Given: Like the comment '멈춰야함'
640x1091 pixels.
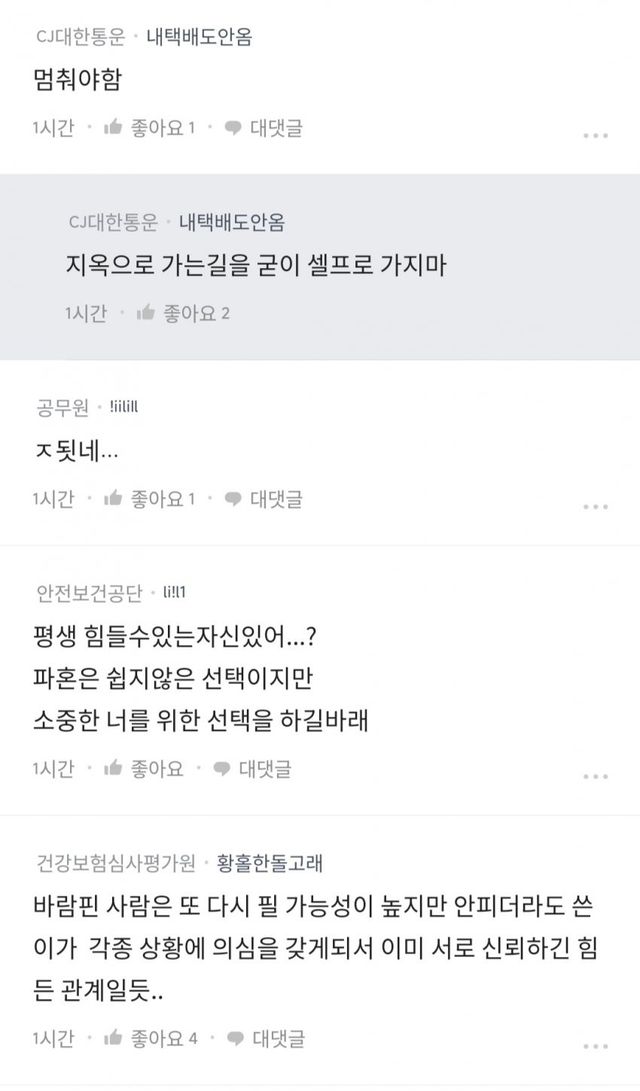Looking at the screenshot, I should click(x=149, y=128).
